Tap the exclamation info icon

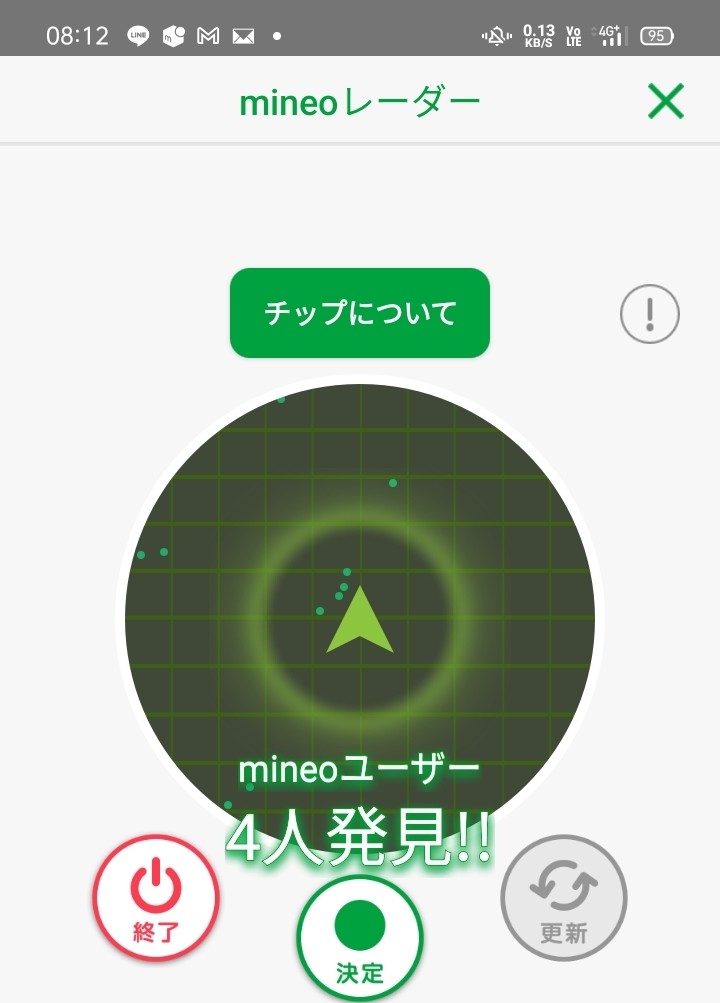(650, 315)
